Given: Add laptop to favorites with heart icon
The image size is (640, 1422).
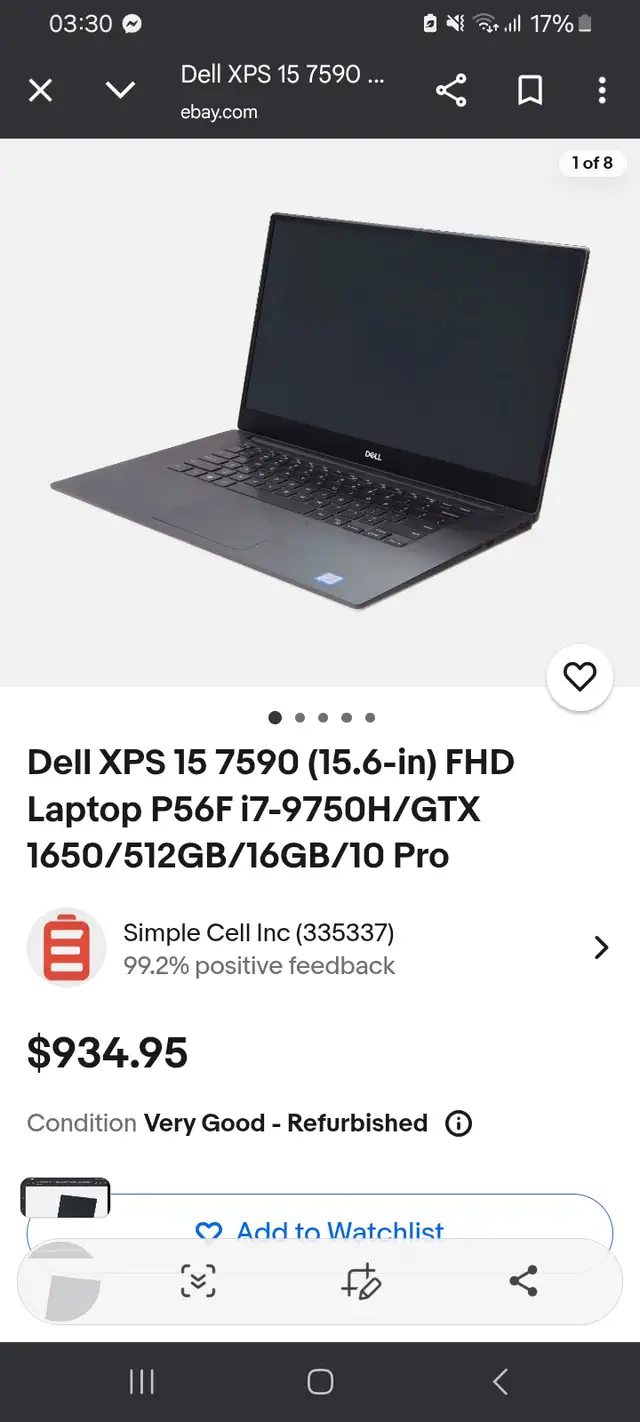Looking at the screenshot, I should click(x=580, y=677).
